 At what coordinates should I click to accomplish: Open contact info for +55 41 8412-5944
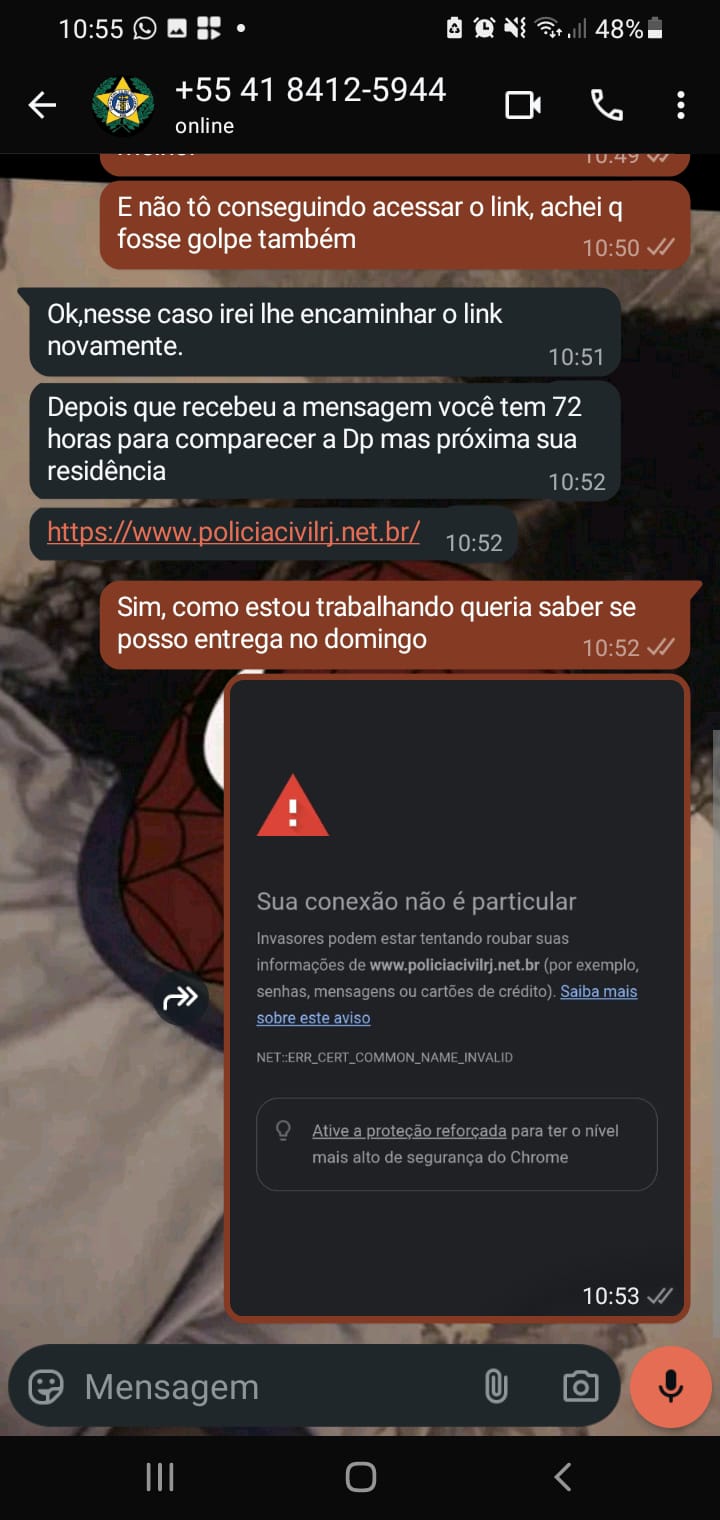[310, 103]
